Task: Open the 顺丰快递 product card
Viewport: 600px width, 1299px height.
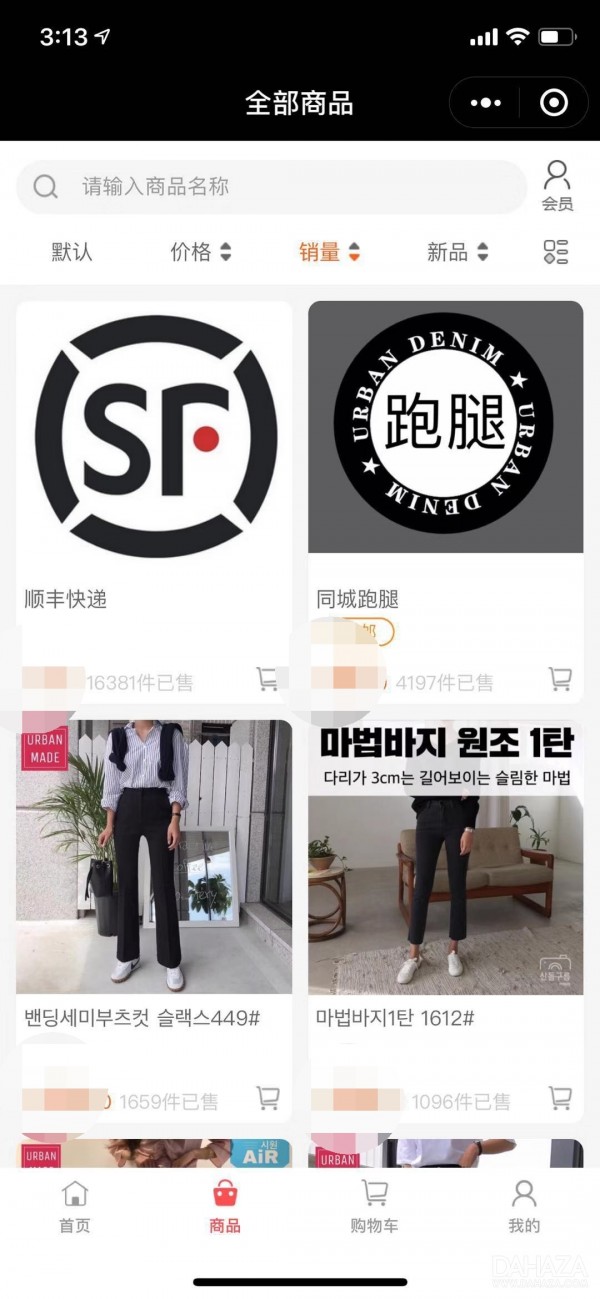Action: [154, 440]
